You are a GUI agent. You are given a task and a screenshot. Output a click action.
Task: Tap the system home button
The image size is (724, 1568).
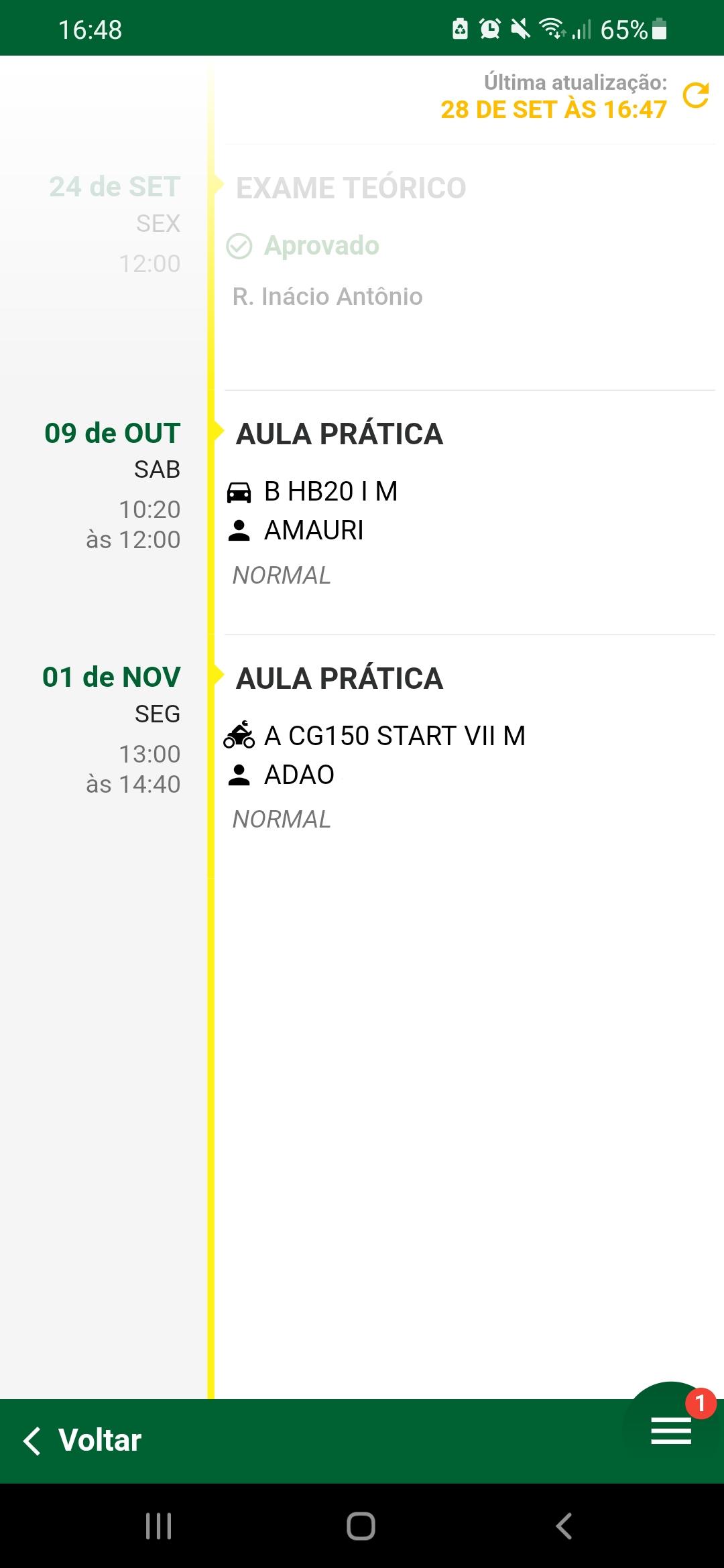pyautogui.click(x=361, y=1526)
